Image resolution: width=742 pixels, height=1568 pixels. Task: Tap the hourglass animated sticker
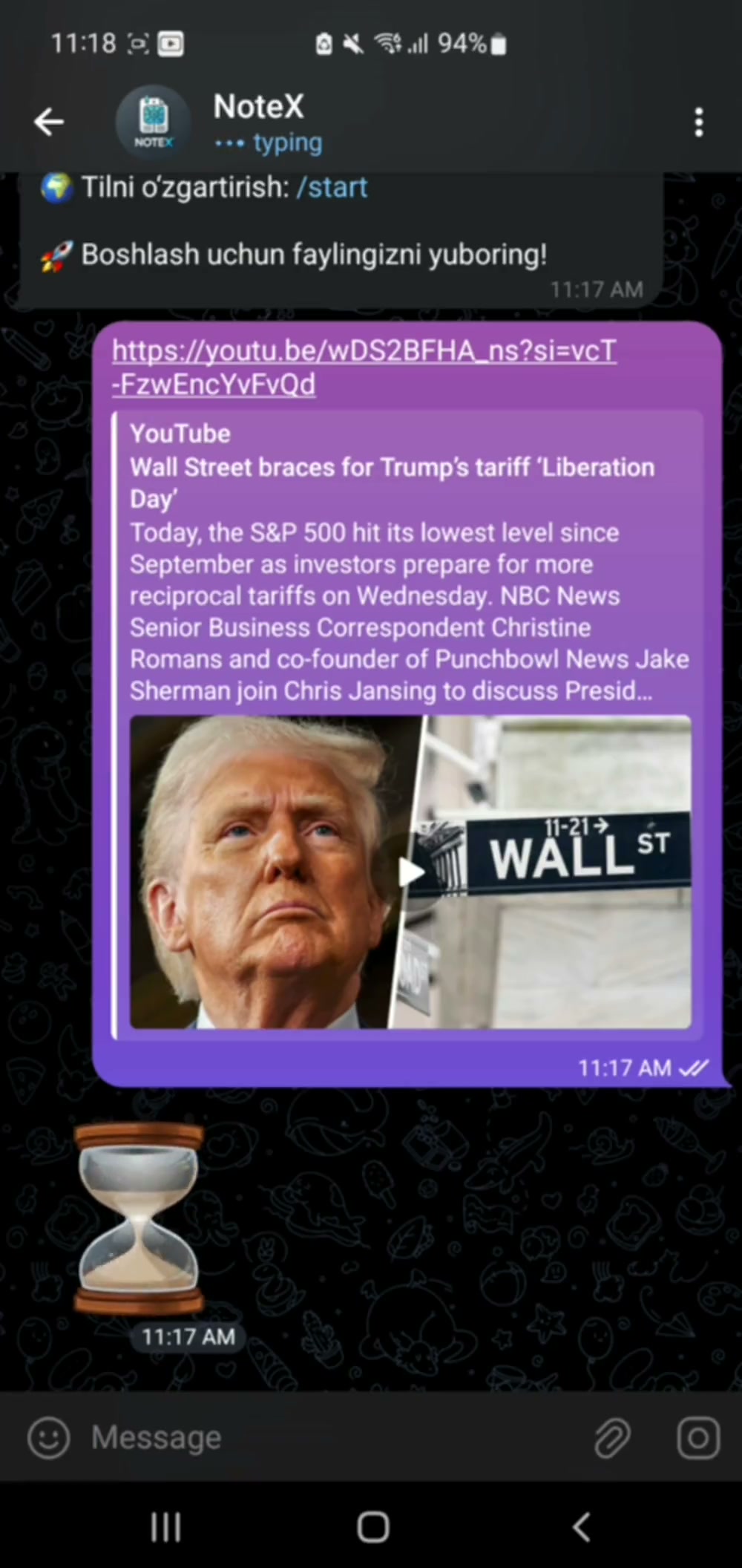pyautogui.click(x=139, y=1218)
